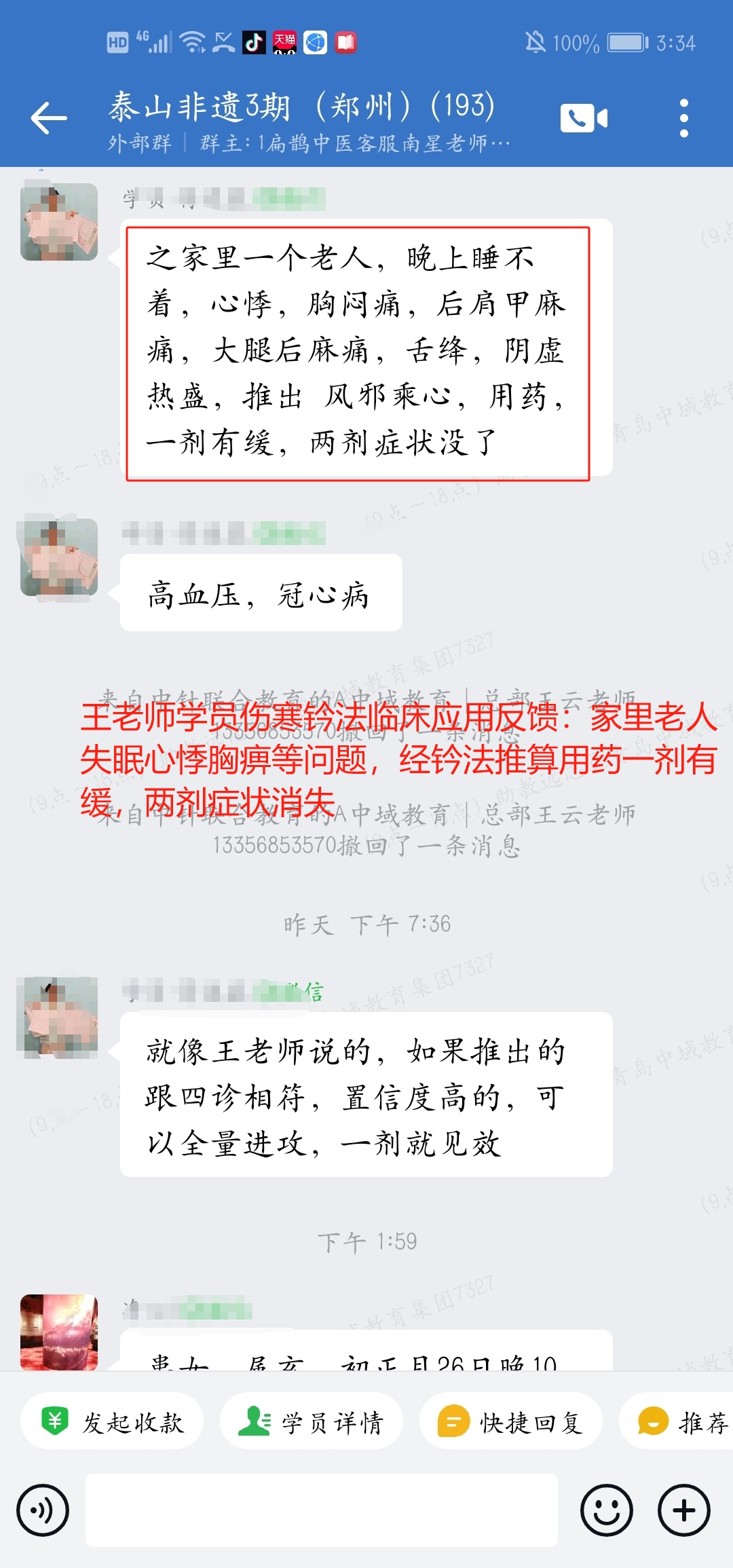Switch to voice message input
733x1568 pixels.
coord(43,1510)
